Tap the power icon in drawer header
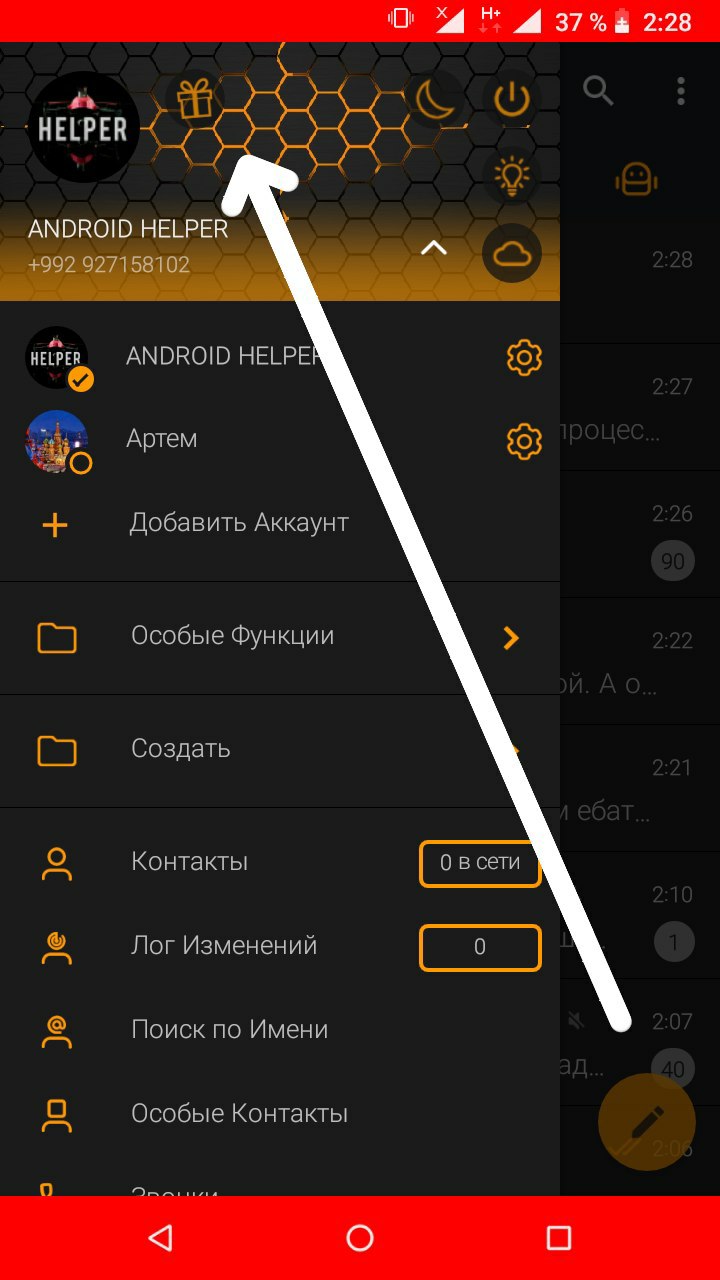The height and width of the screenshot is (1280, 720). pos(512,98)
